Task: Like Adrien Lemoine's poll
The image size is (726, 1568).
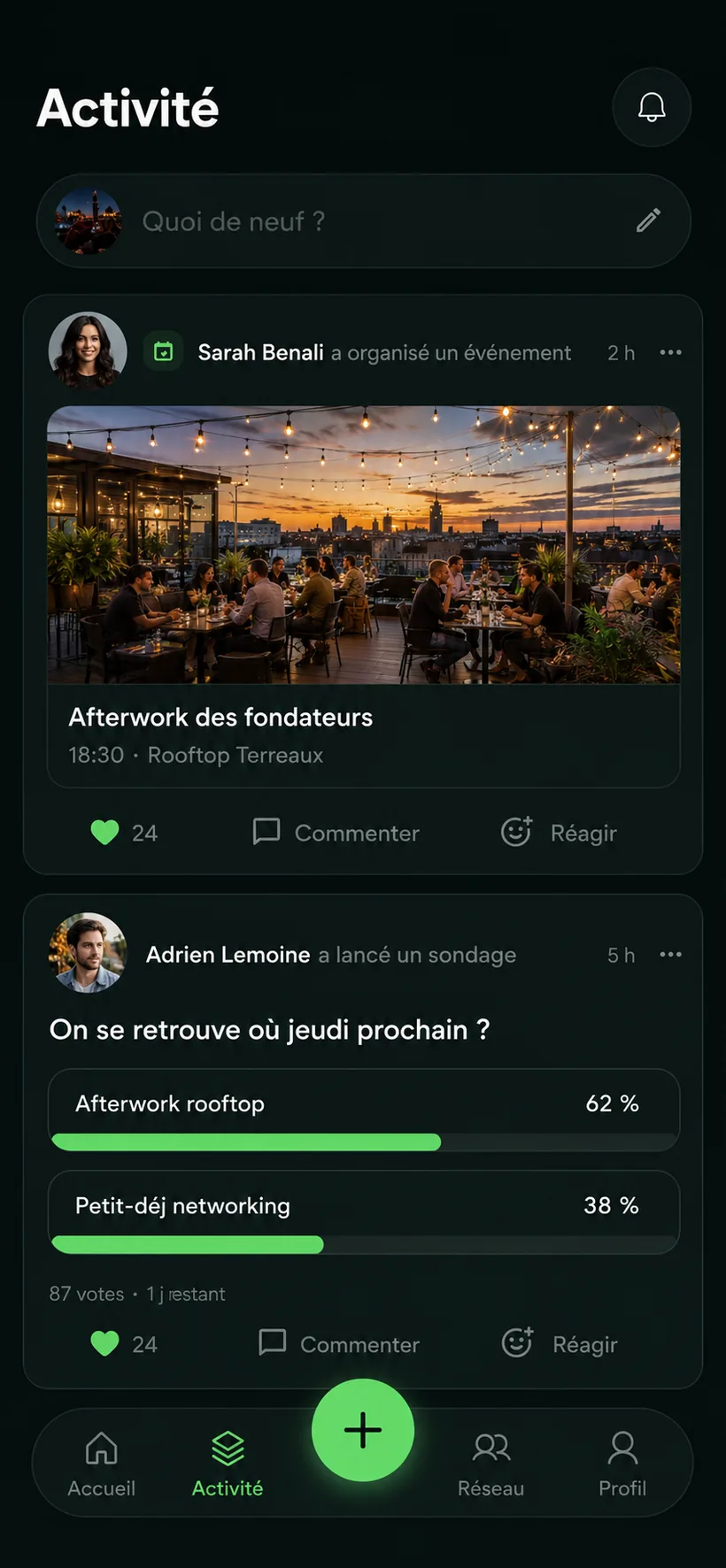Action: (124, 1344)
